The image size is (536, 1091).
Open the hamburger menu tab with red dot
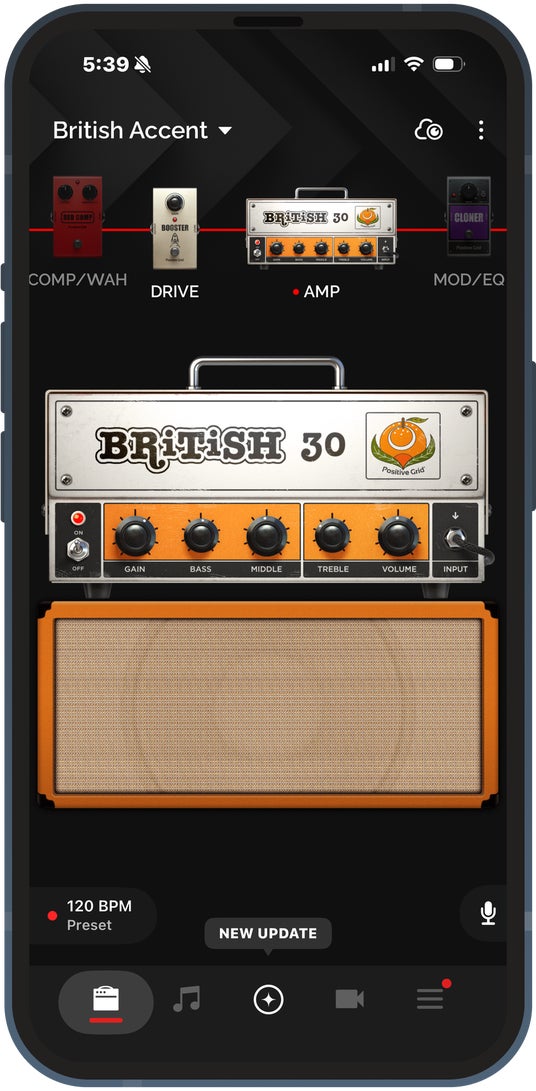(431, 999)
